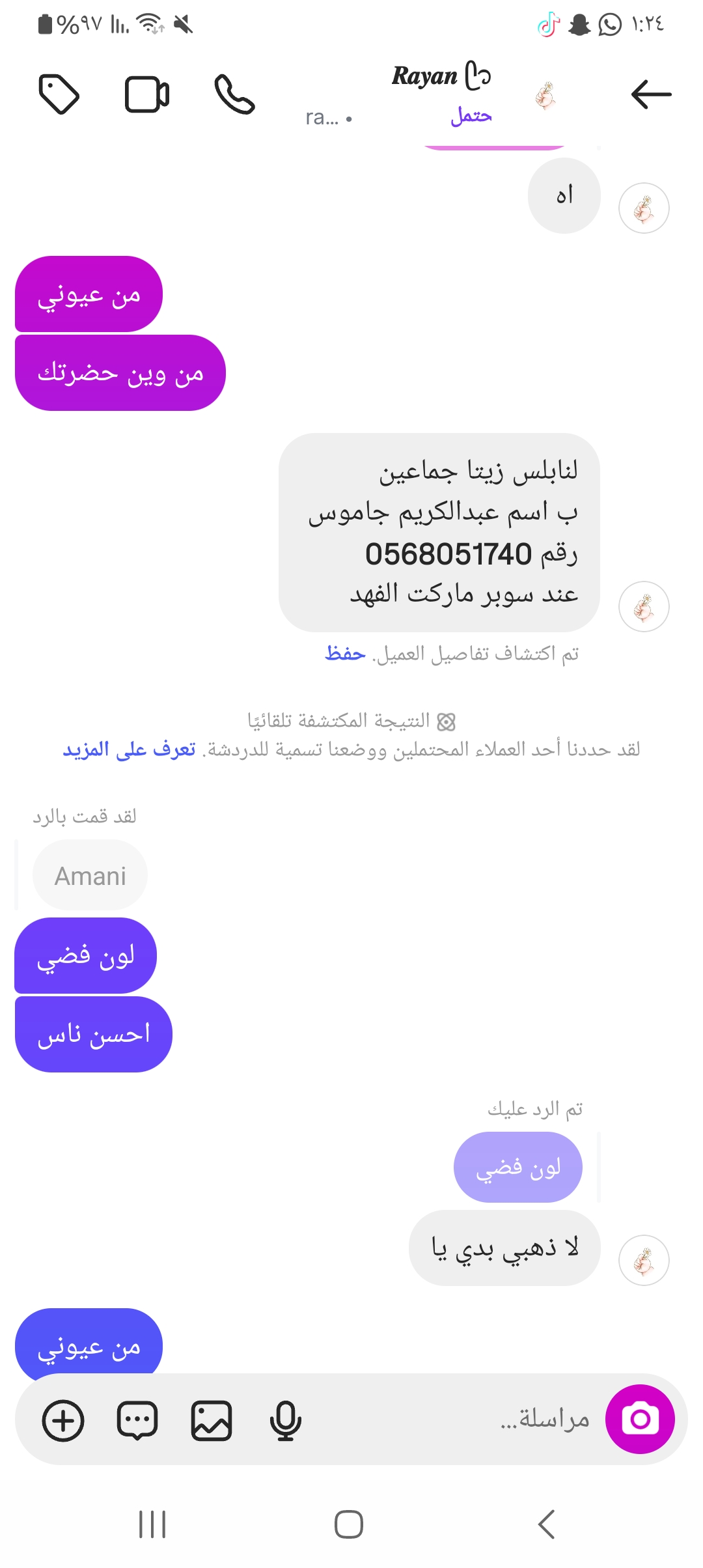Screen dimensions: 703x1568
Task: Record a voice message with the microphone
Action: [x=285, y=1420]
